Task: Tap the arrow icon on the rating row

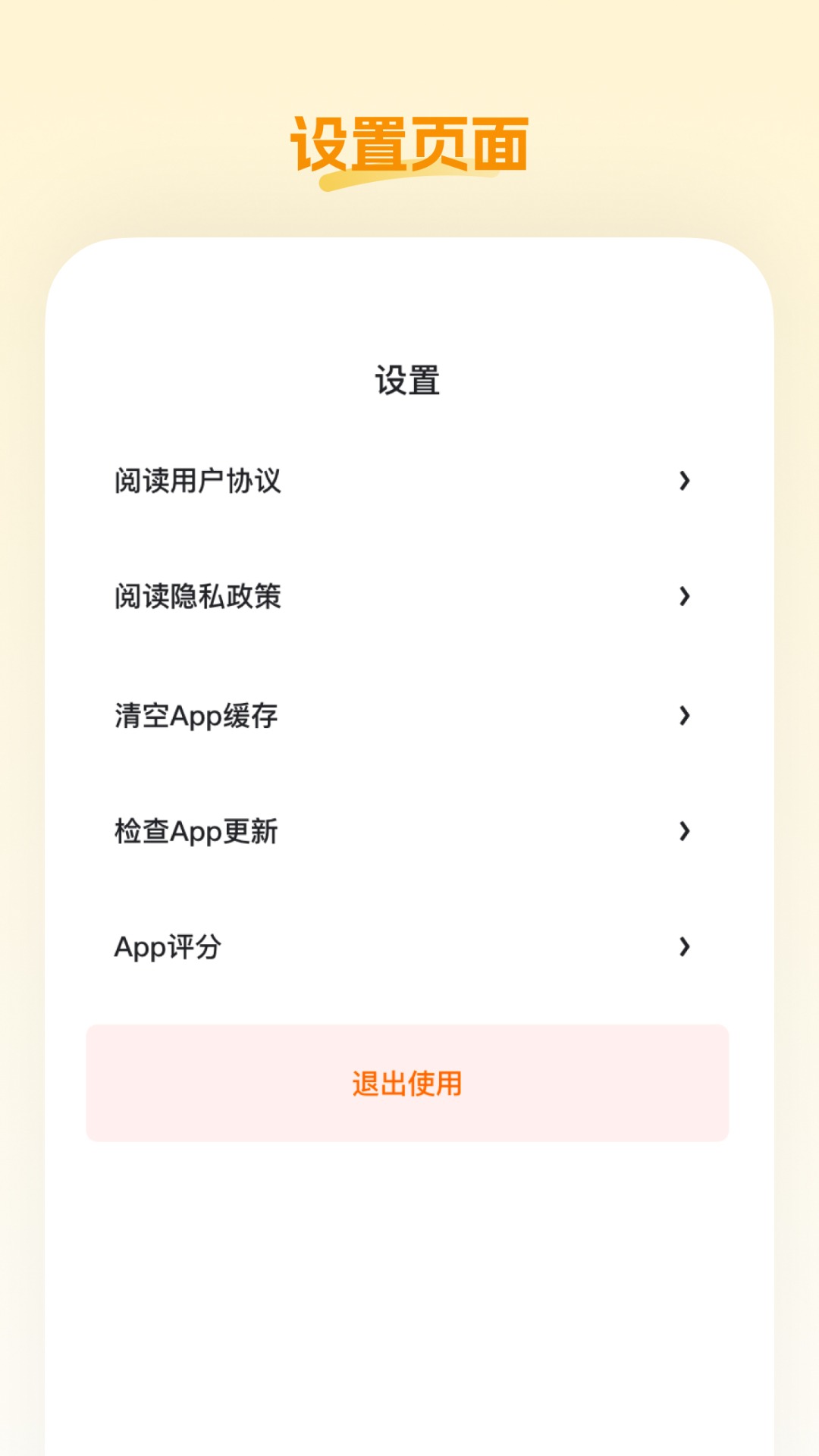Action: pyautogui.click(x=685, y=946)
